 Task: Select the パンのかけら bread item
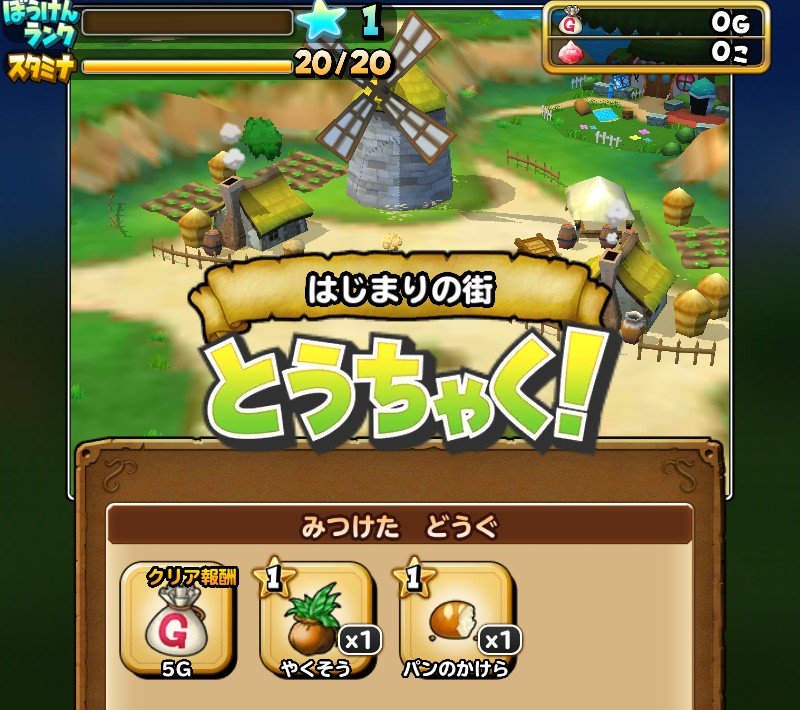pos(456,620)
